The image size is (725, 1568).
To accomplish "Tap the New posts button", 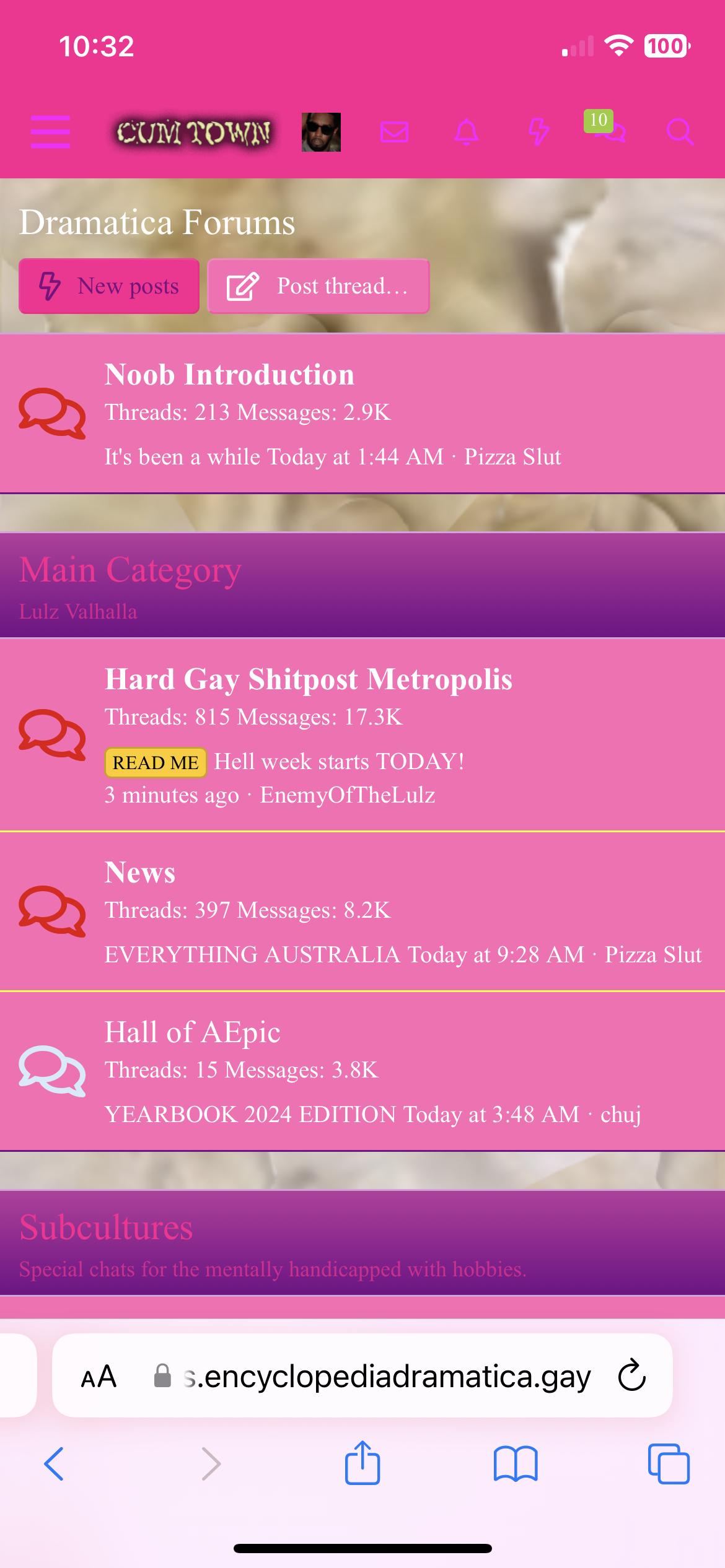I will (109, 286).
